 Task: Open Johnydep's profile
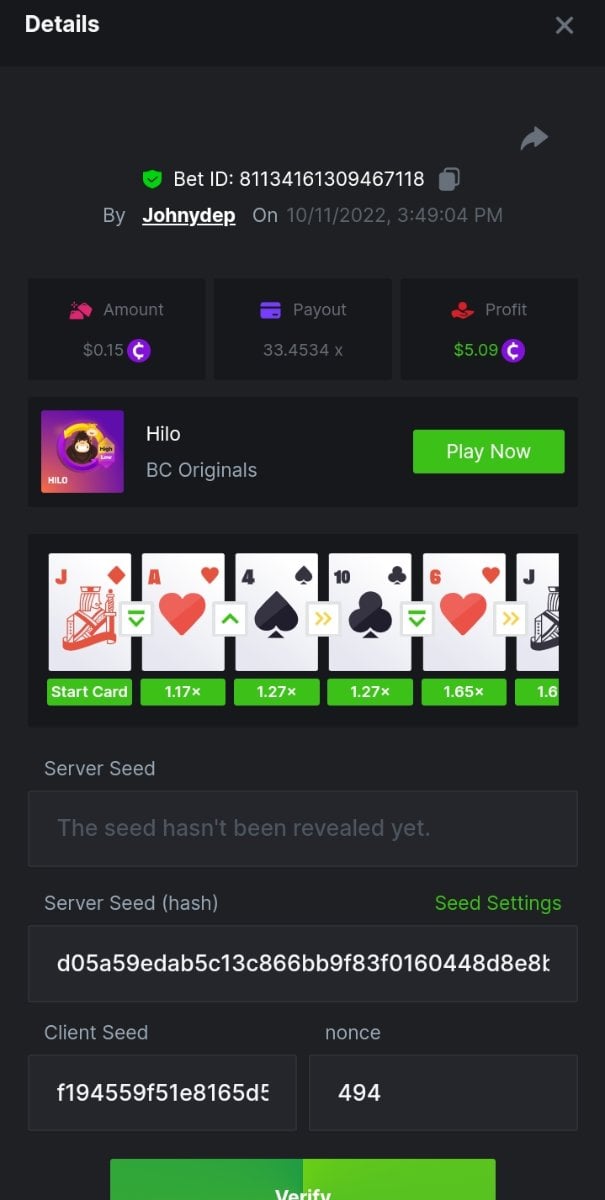[x=189, y=215]
